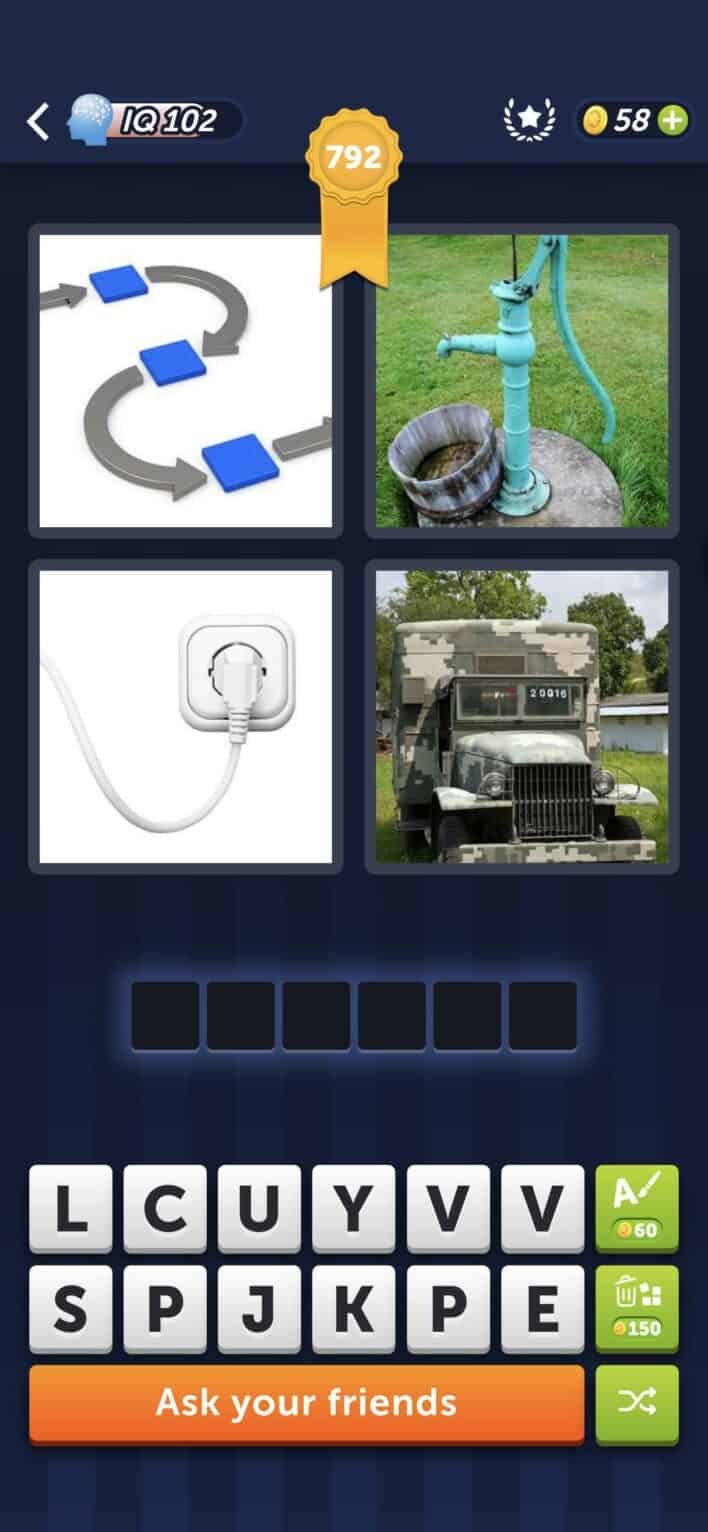Enlarge the blue squares and arrows picture
This screenshot has width=708, height=1532.
[x=186, y=380]
